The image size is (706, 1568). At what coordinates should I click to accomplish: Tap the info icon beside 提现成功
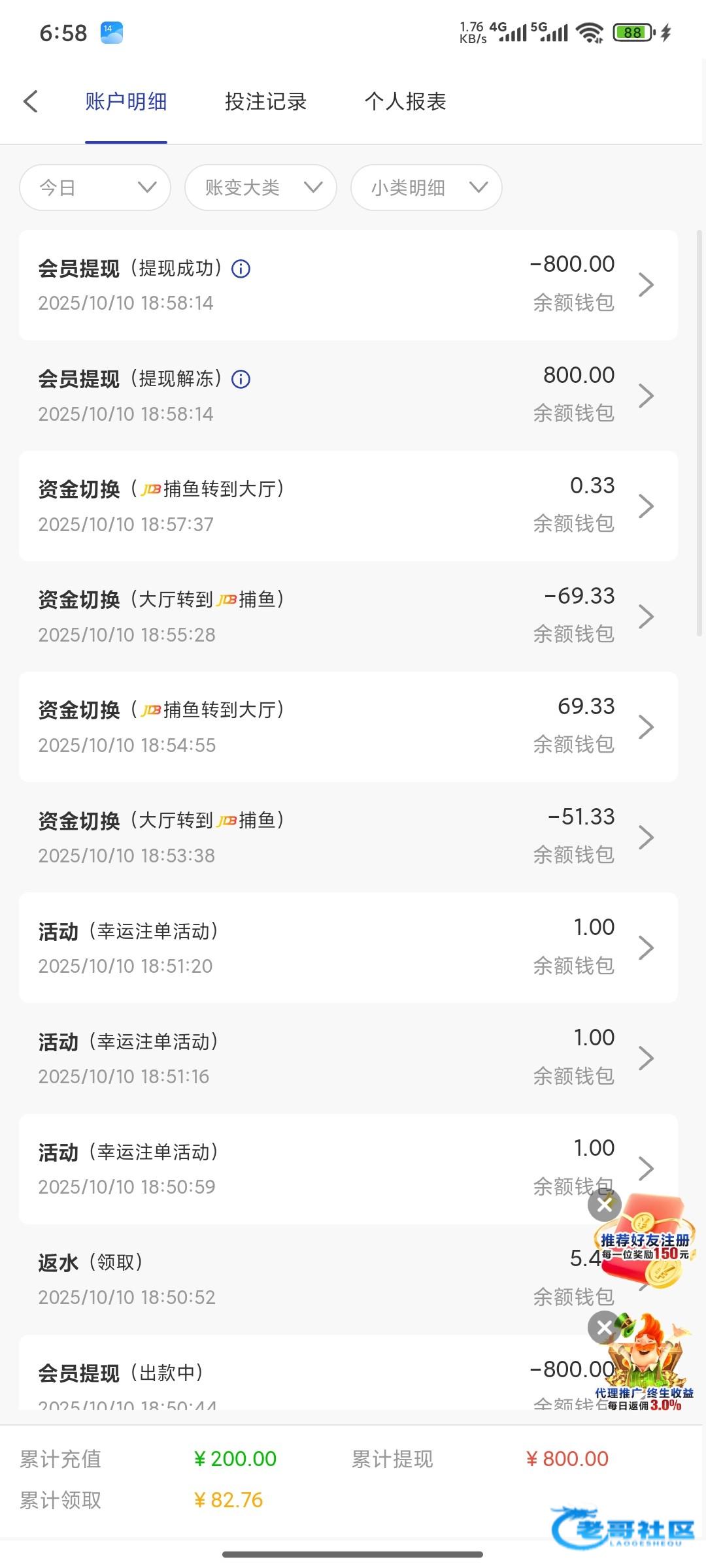(x=241, y=269)
